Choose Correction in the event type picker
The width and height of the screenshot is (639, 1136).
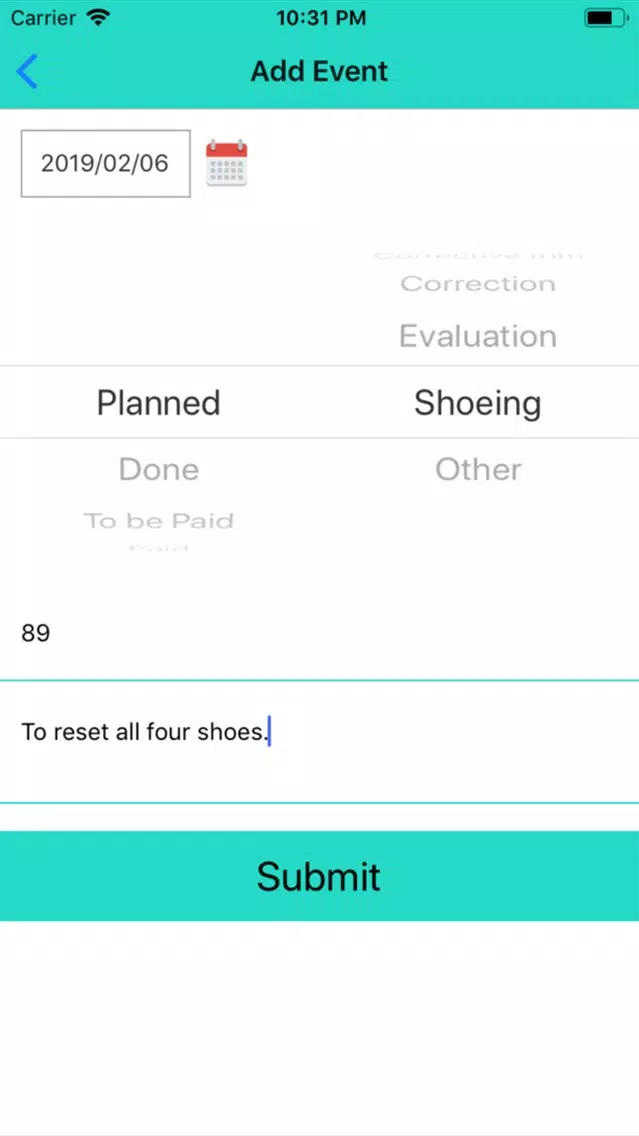tap(478, 284)
